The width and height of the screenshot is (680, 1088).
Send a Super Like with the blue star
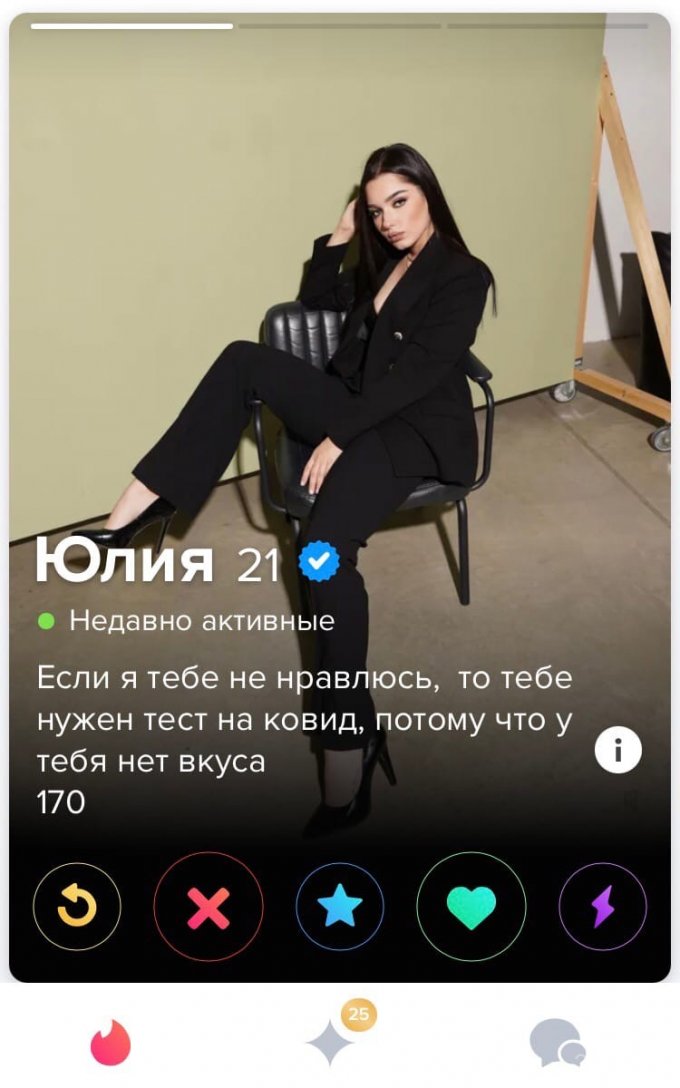pyautogui.click(x=340, y=907)
